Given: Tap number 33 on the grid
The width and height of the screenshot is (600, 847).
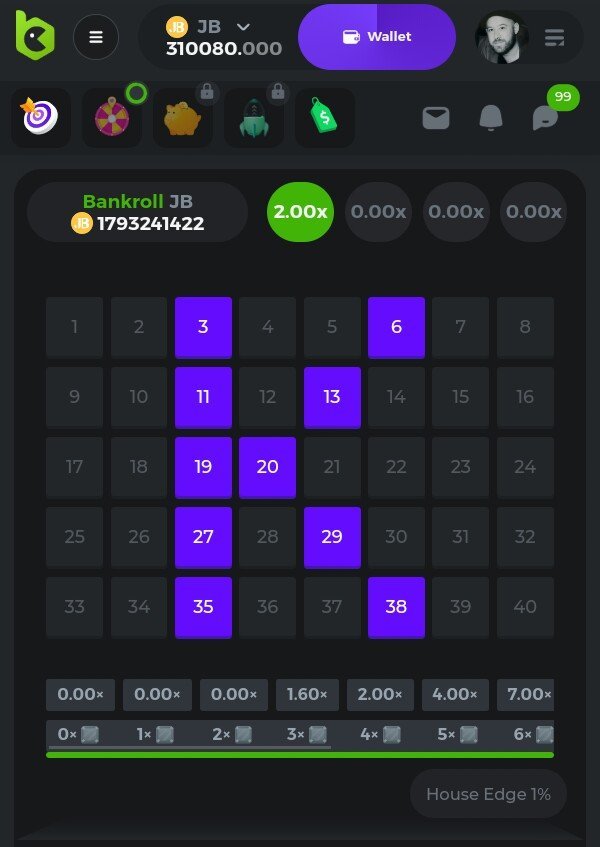Looking at the screenshot, I should [75, 607].
